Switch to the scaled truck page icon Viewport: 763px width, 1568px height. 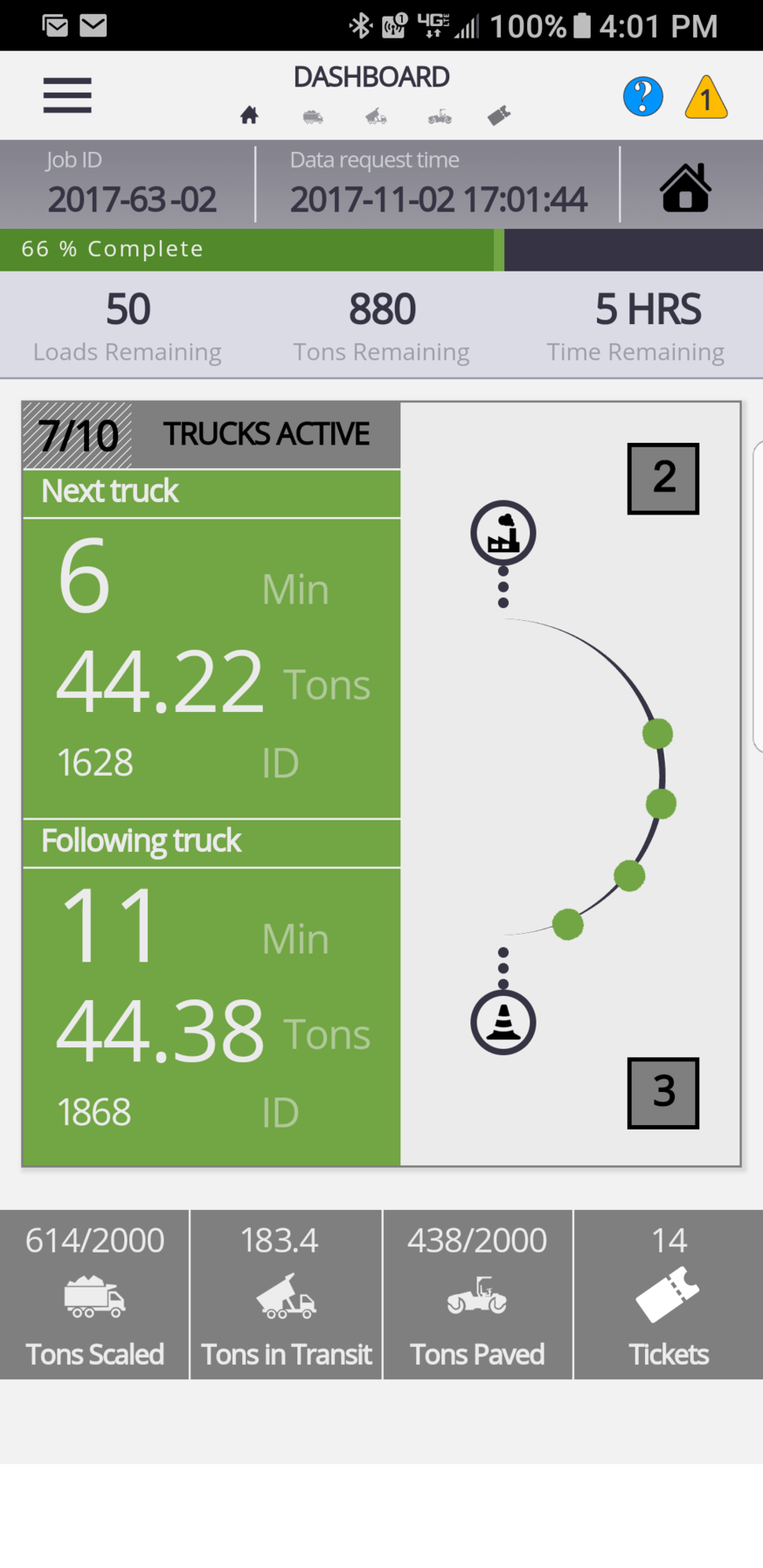point(313,116)
